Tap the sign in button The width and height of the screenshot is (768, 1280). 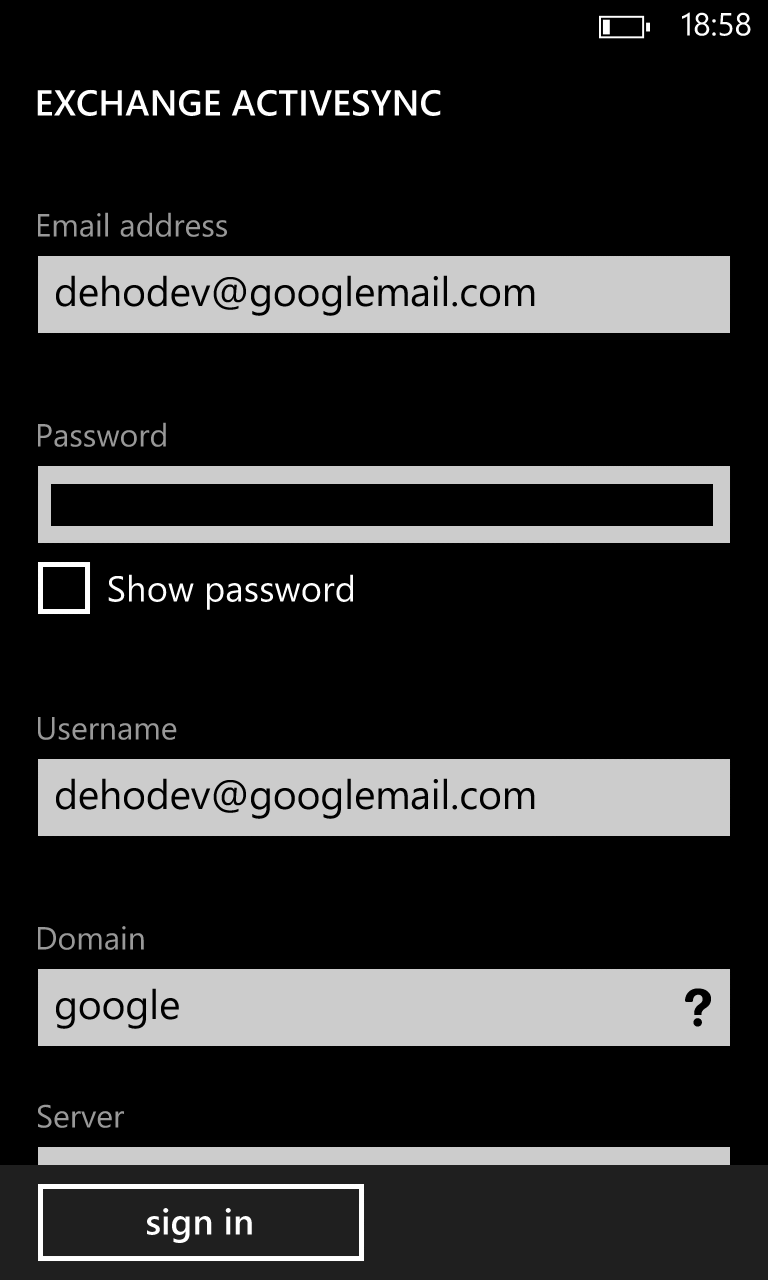pos(201,1223)
